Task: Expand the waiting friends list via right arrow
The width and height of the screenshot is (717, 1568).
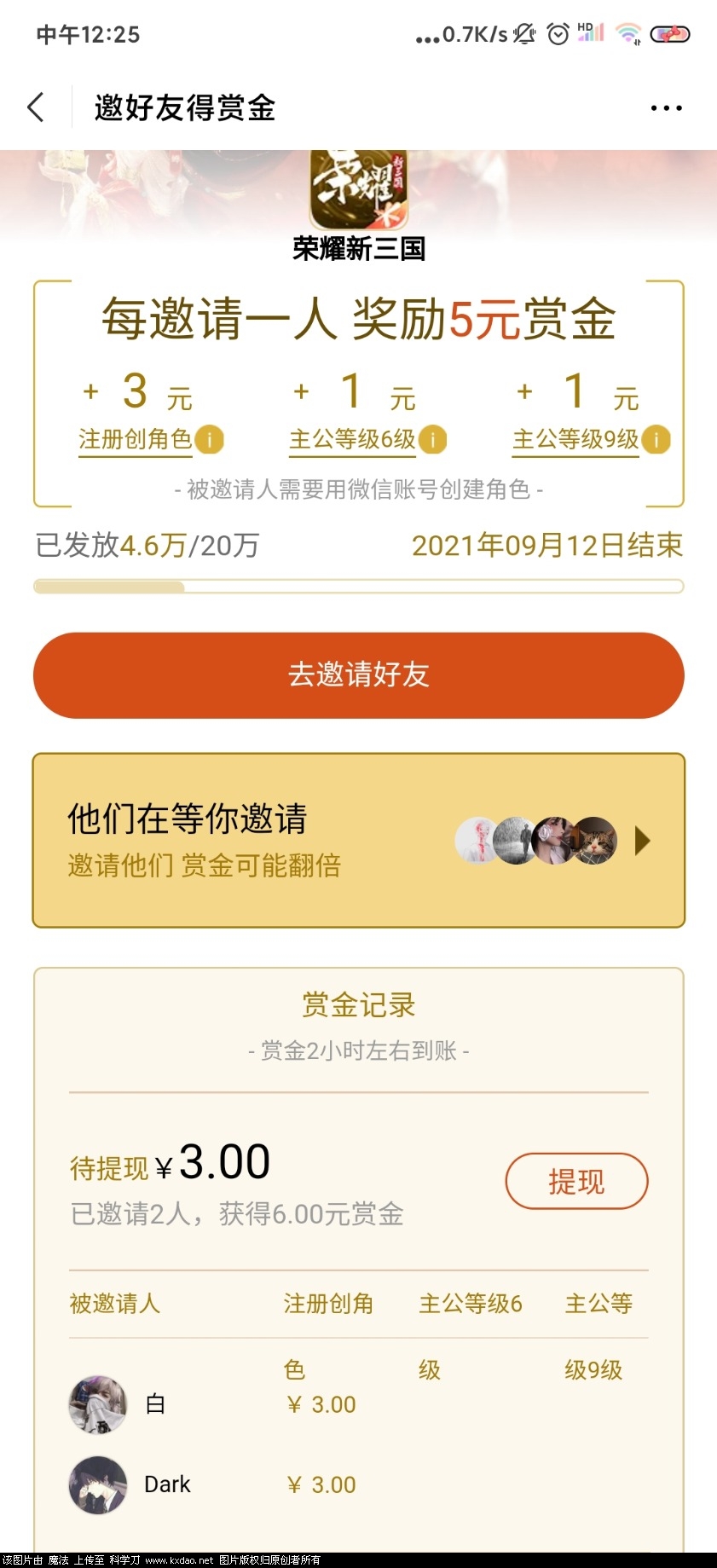Action: 644,841
